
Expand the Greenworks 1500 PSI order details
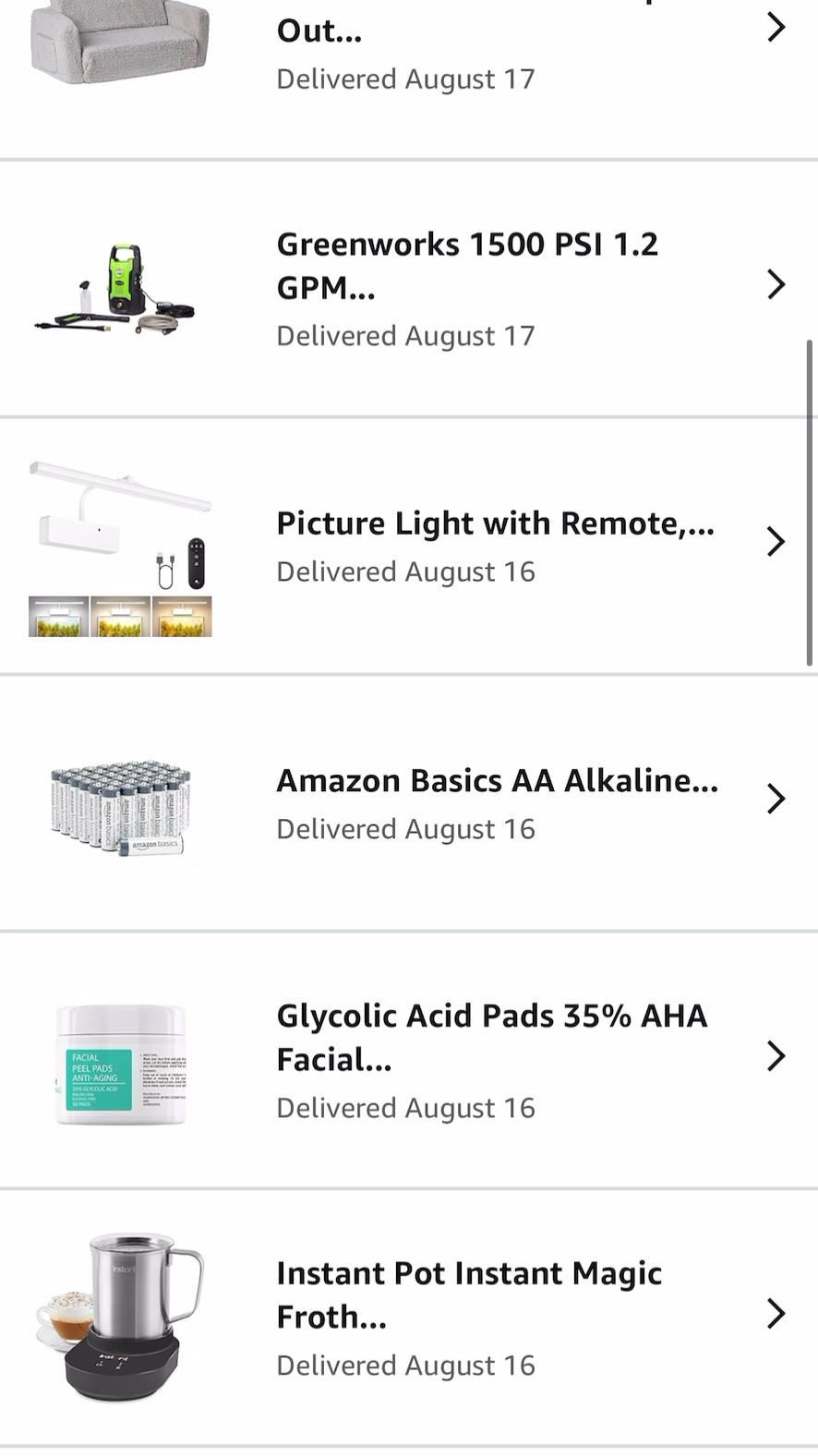click(776, 284)
